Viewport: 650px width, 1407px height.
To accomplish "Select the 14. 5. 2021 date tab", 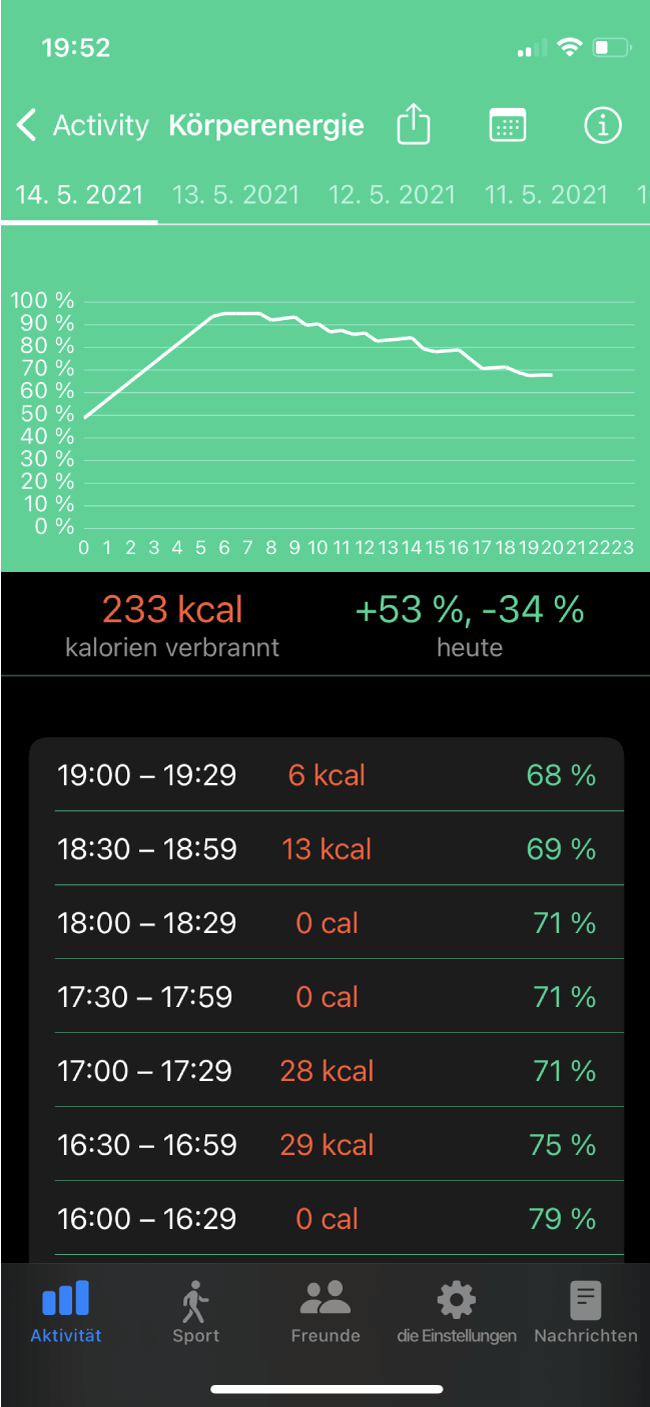I will 79,195.
